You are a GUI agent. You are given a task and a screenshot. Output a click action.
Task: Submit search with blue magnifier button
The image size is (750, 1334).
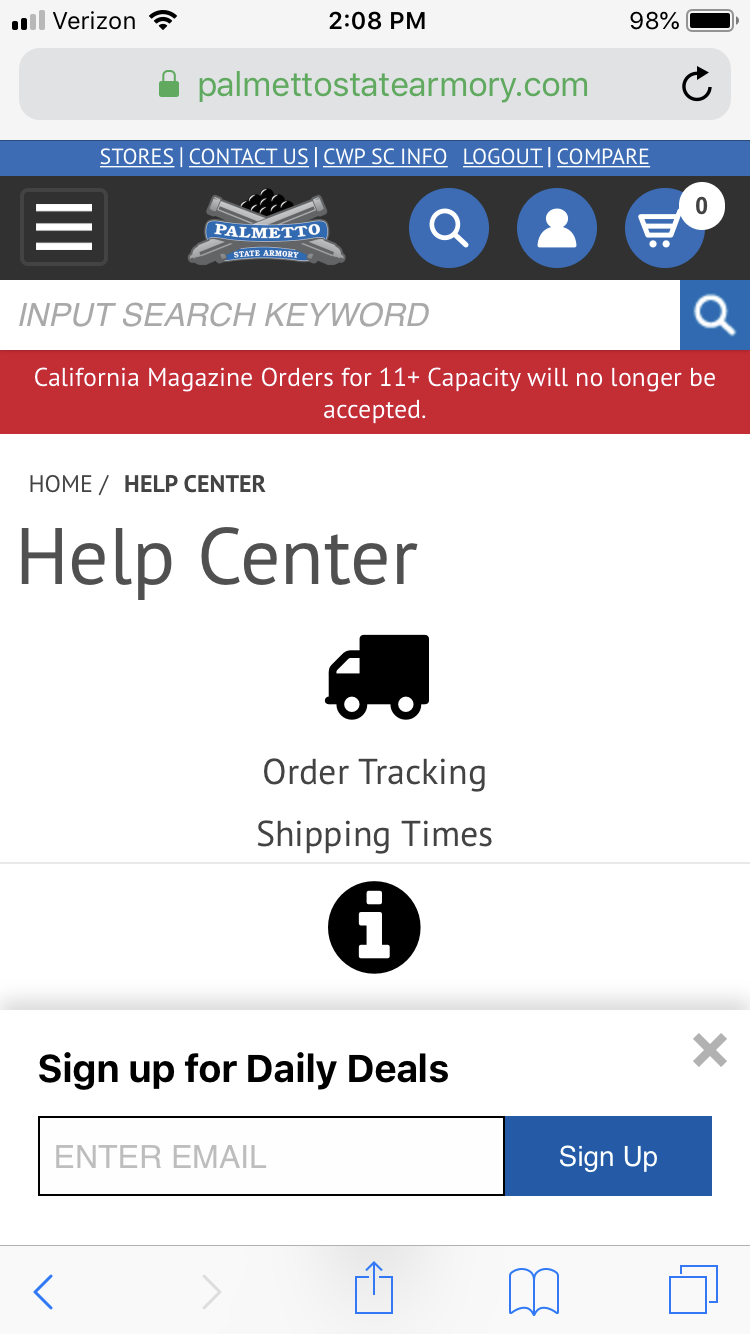click(715, 315)
